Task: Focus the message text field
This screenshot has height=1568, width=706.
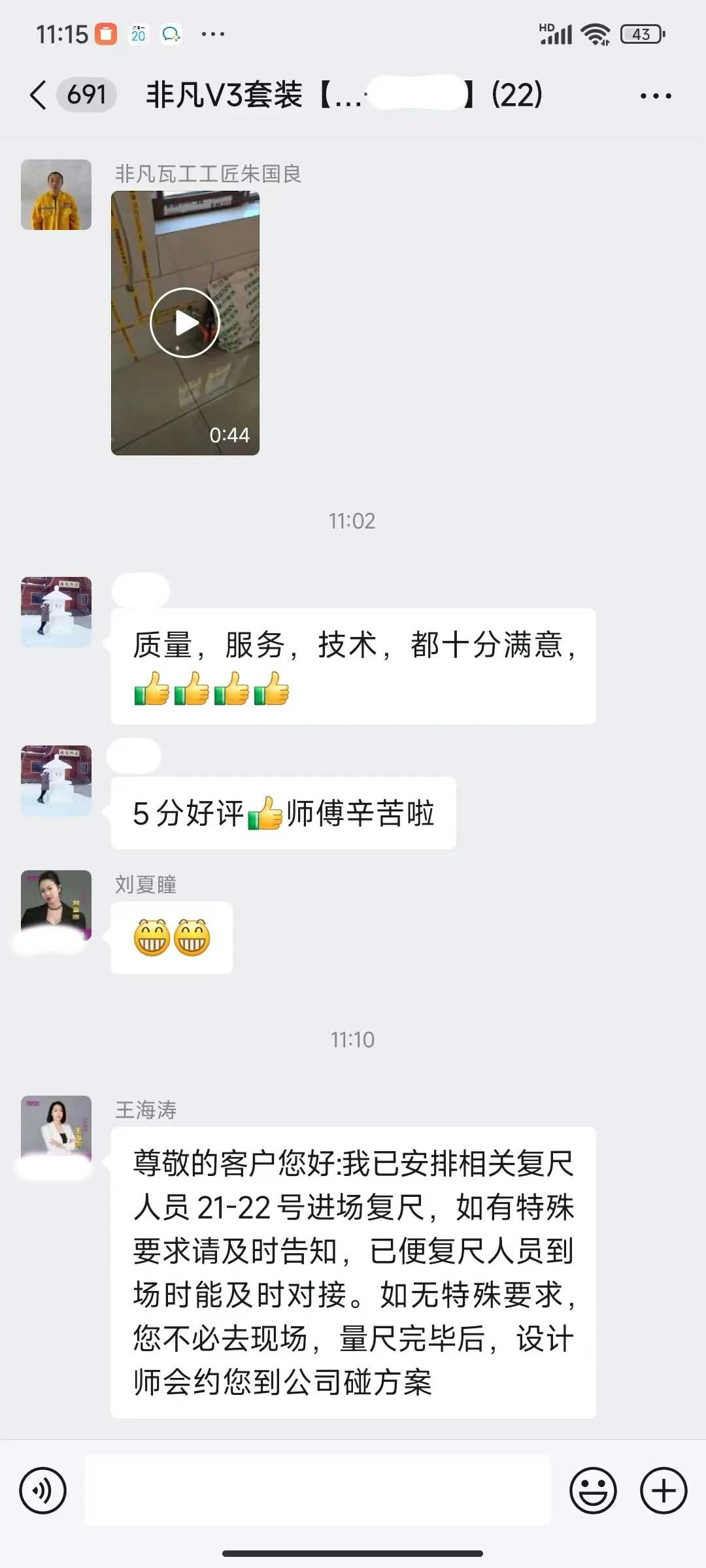Action: tap(318, 1491)
